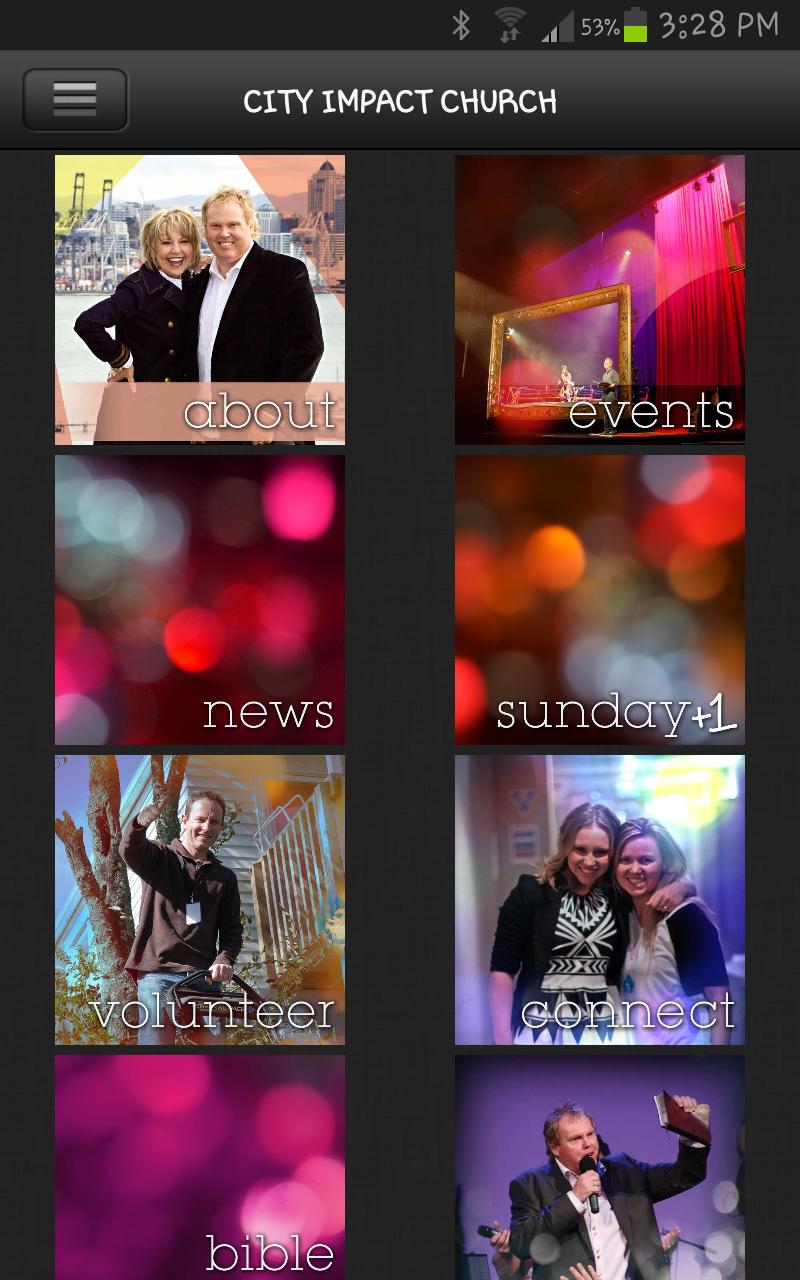Screen dimensions: 800x1280
Task: Tap the connect tile
Action: [600, 900]
